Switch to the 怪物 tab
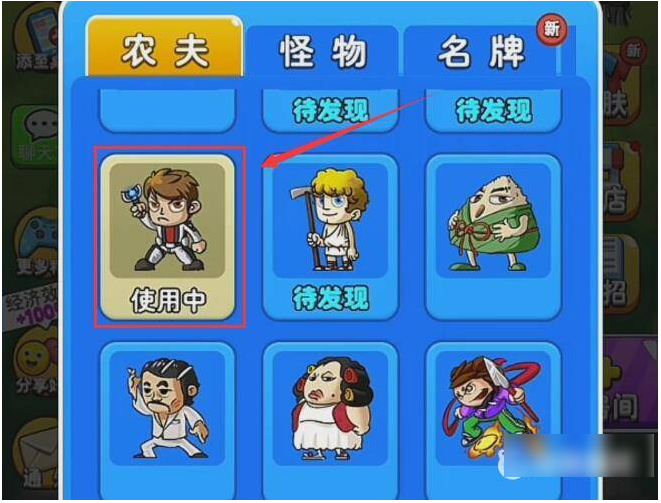Image resolution: width=661 pixels, height=503 pixels. [x=322, y=51]
